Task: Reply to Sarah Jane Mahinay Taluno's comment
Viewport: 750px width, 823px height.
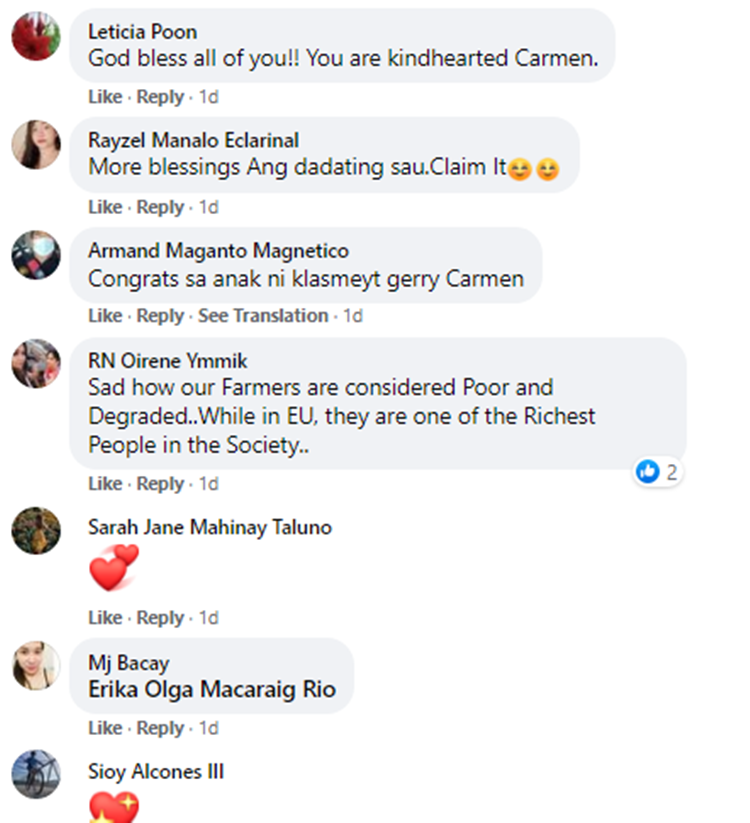Action: coord(160,618)
